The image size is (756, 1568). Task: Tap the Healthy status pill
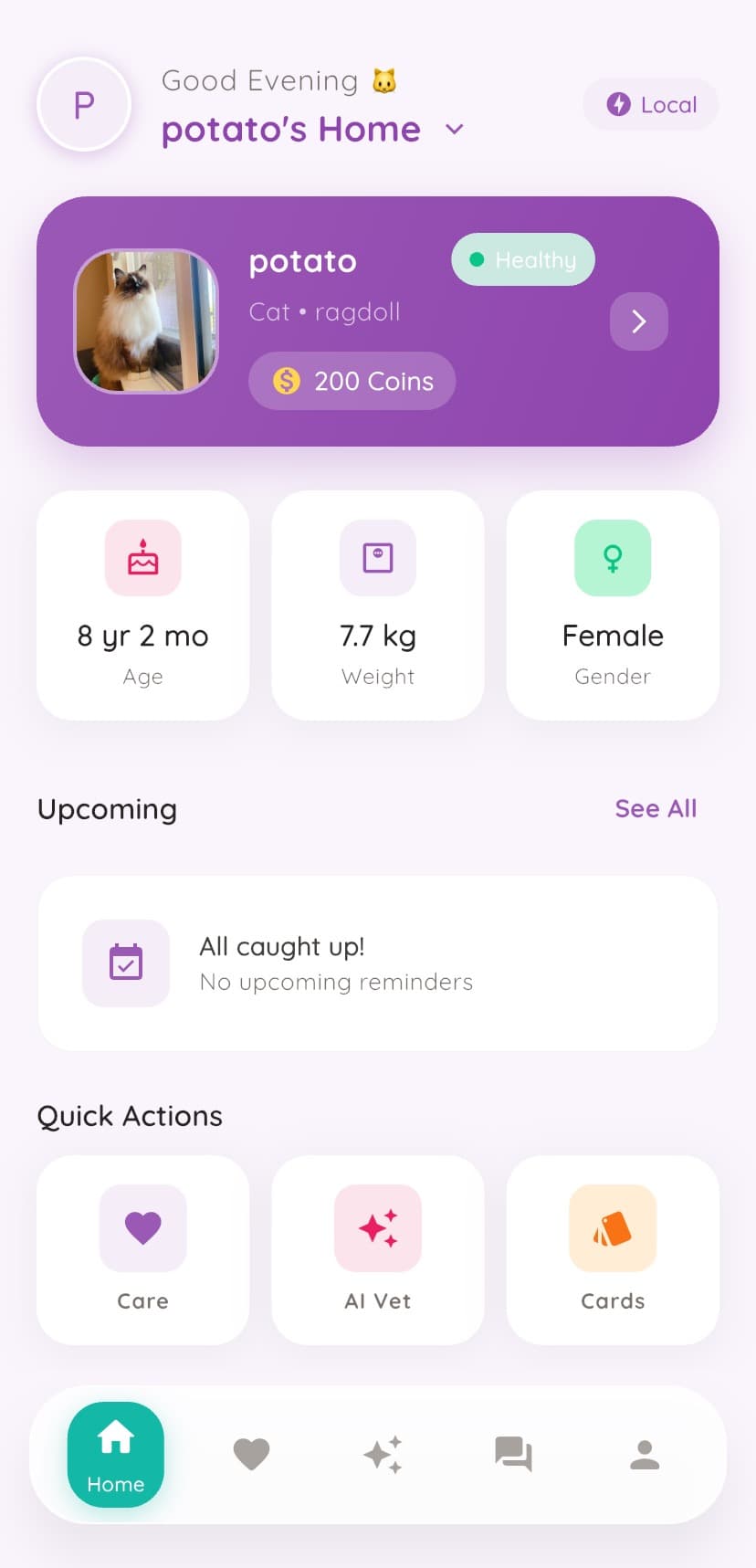[x=522, y=259]
